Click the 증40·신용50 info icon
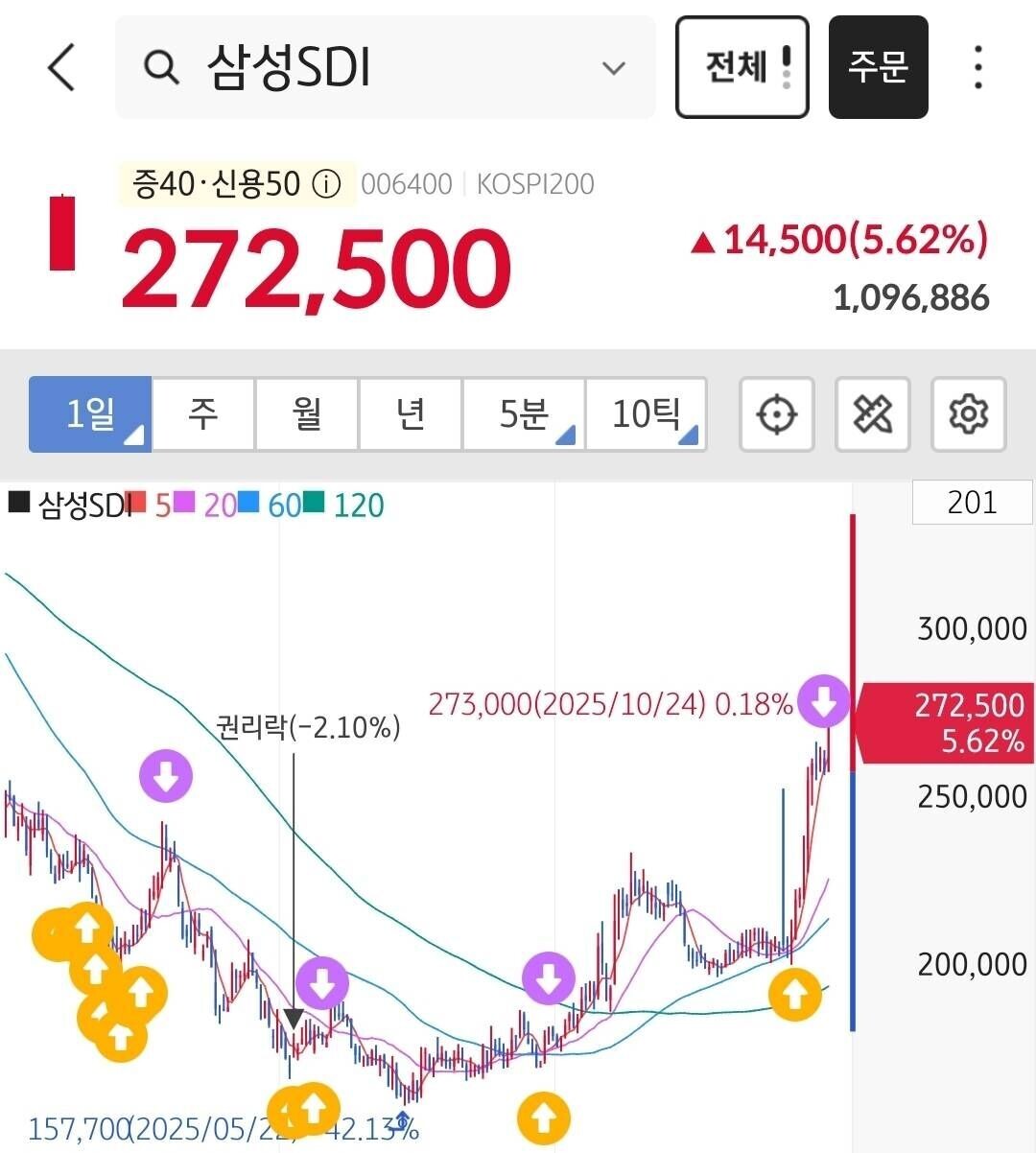 [327, 183]
